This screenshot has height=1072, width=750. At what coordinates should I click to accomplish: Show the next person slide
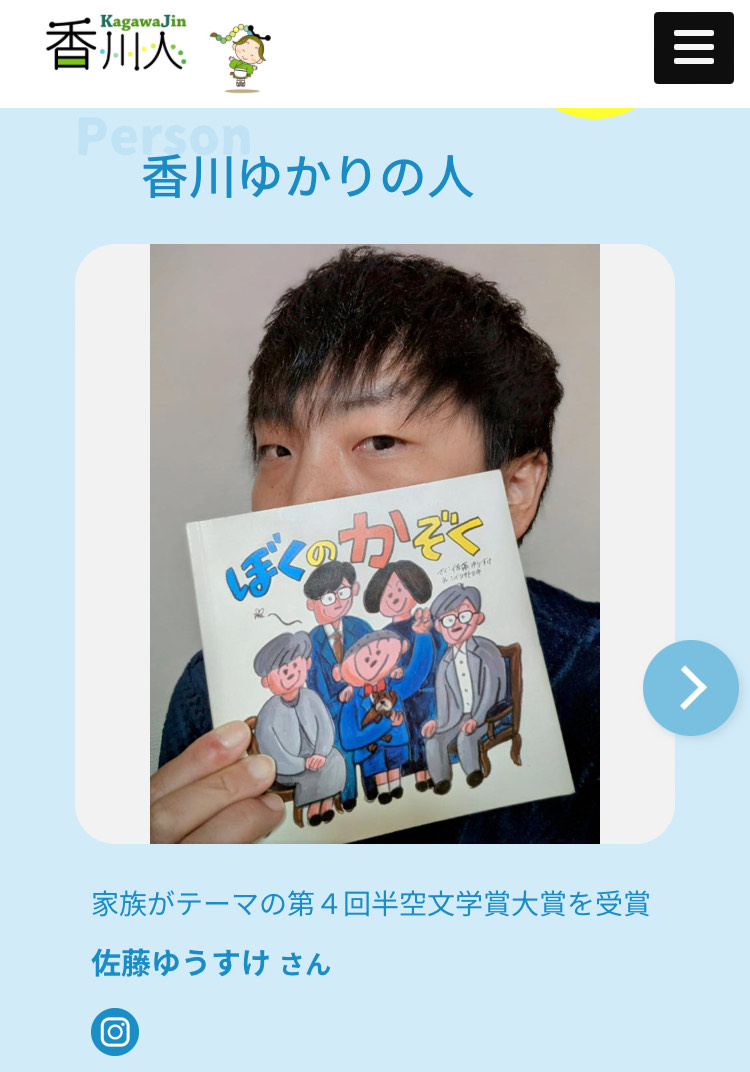pyautogui.click(x=690, y=688)
